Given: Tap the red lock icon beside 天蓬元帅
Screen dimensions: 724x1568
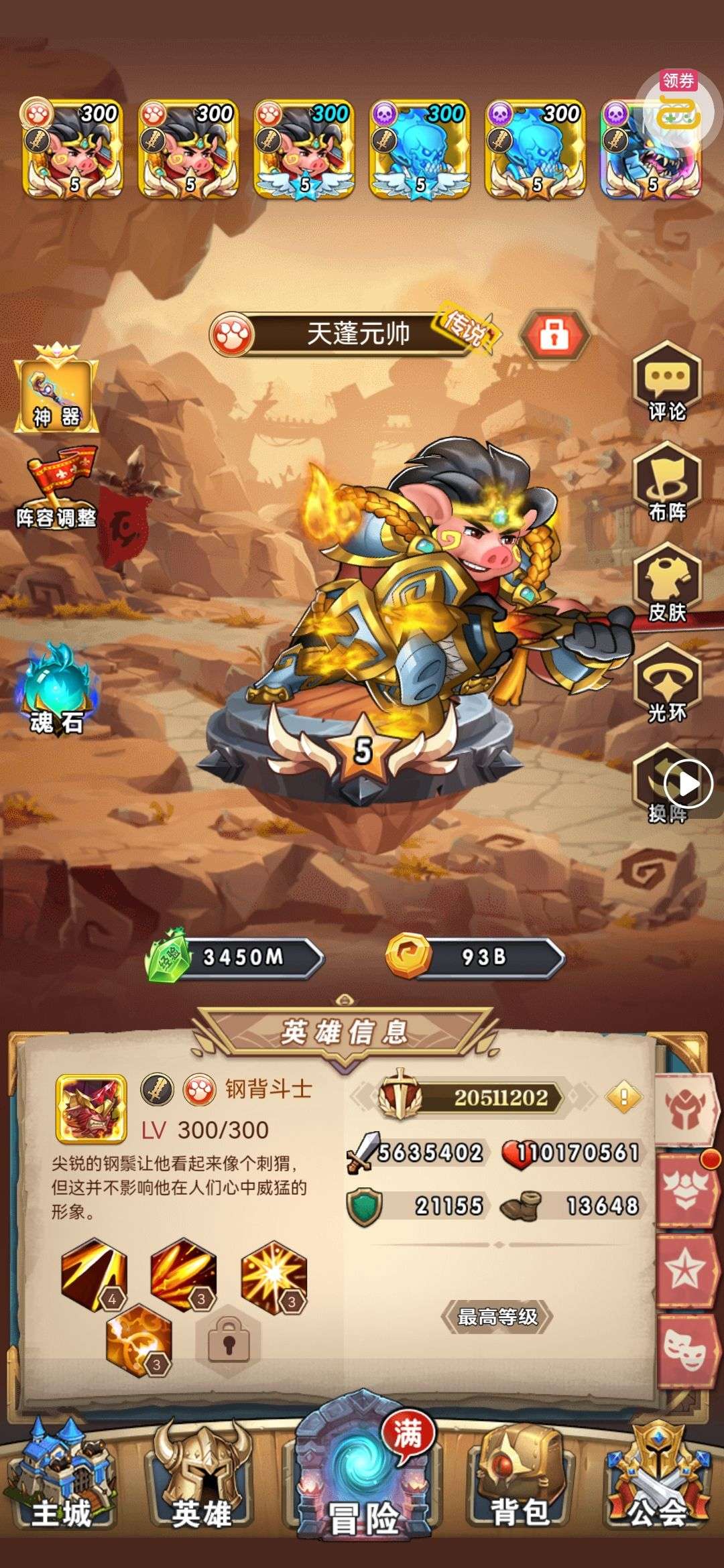Looking at the screenshot, I should tap(554, 333).
